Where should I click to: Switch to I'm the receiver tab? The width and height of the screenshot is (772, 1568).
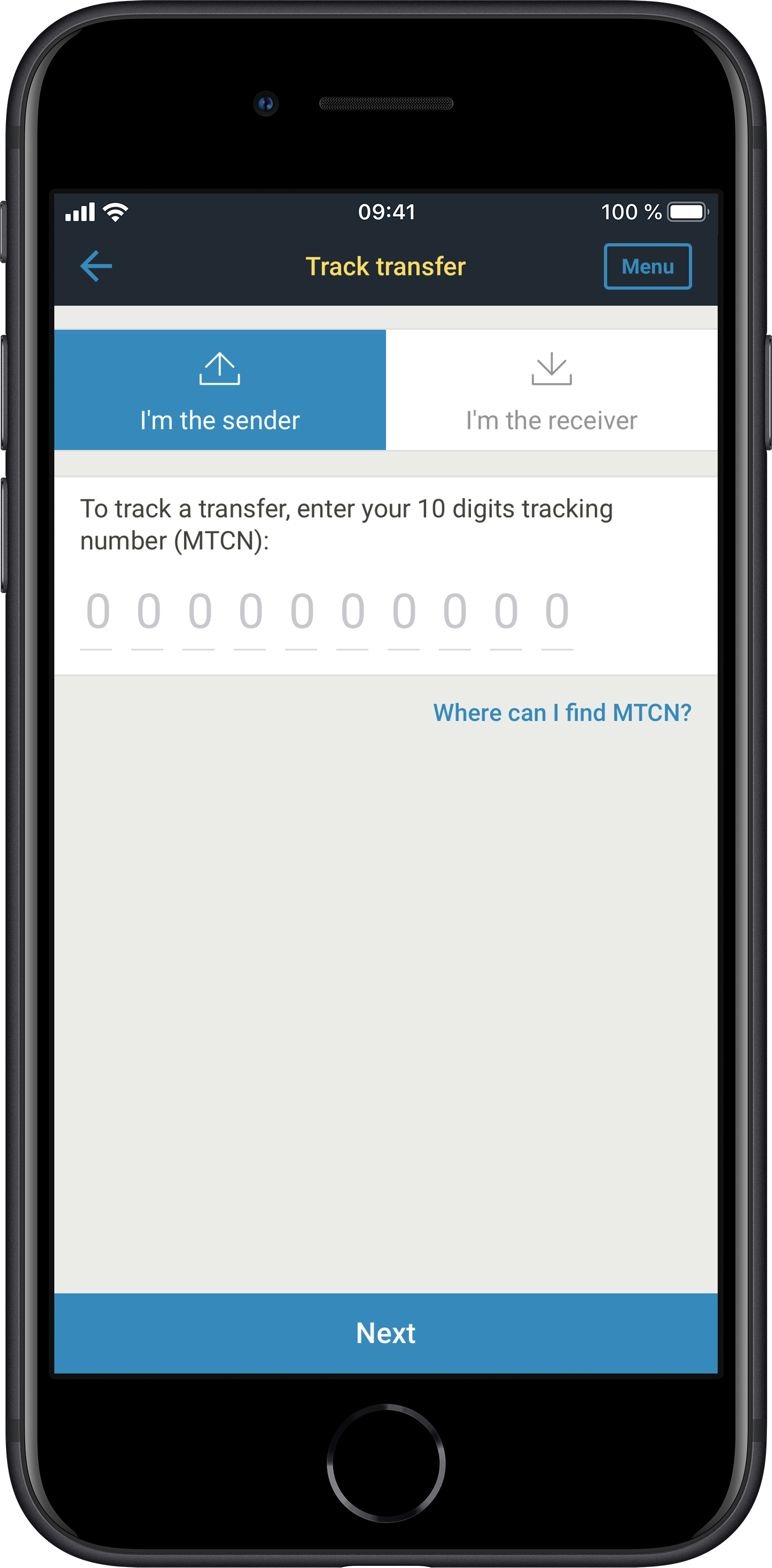point(551,389)
